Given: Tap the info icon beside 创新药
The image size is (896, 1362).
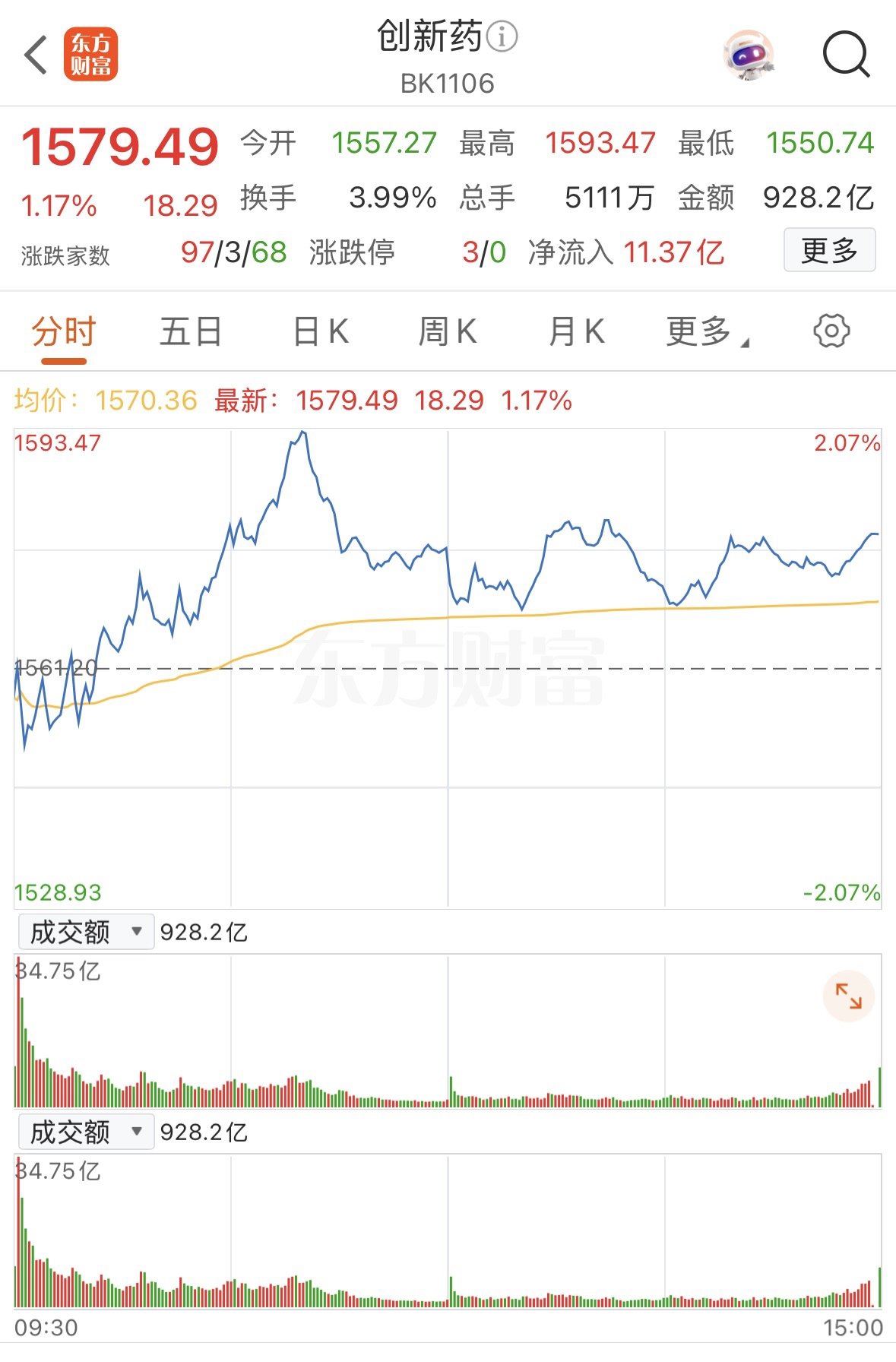Looking at the screenshot, I should pos(502,36).
